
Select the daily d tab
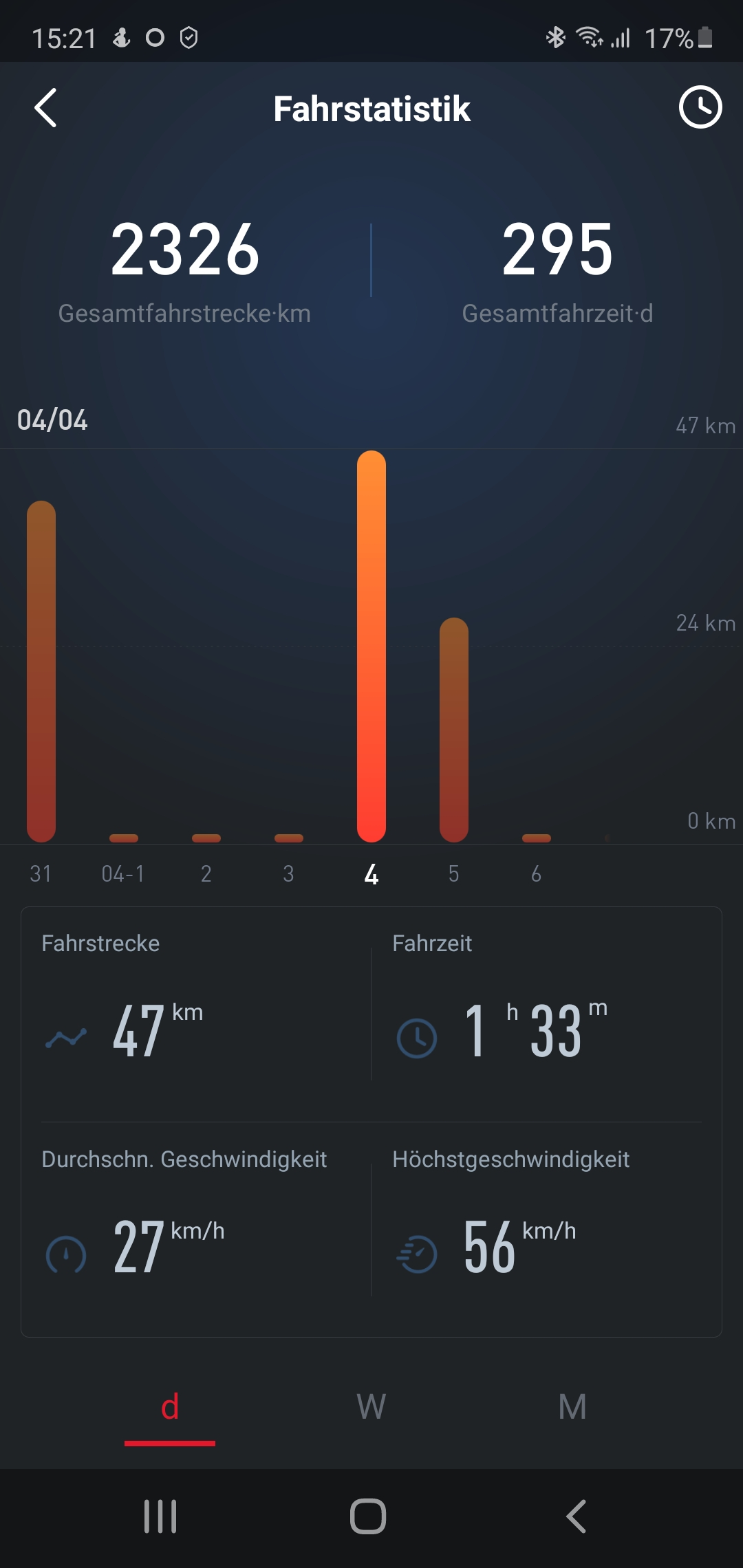pos(170,1407)
